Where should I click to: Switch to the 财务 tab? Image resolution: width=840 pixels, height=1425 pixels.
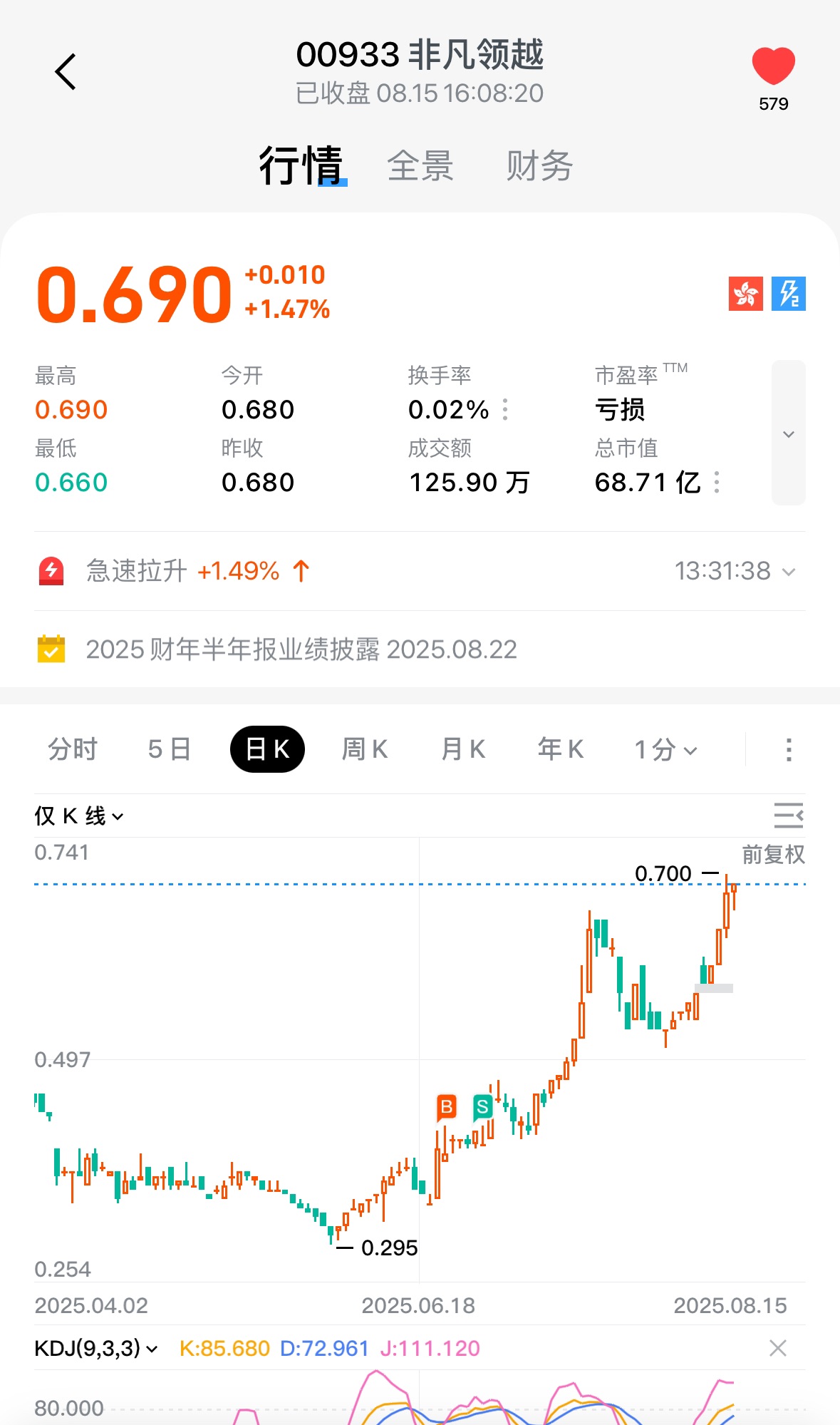click(x=539, y=166)
